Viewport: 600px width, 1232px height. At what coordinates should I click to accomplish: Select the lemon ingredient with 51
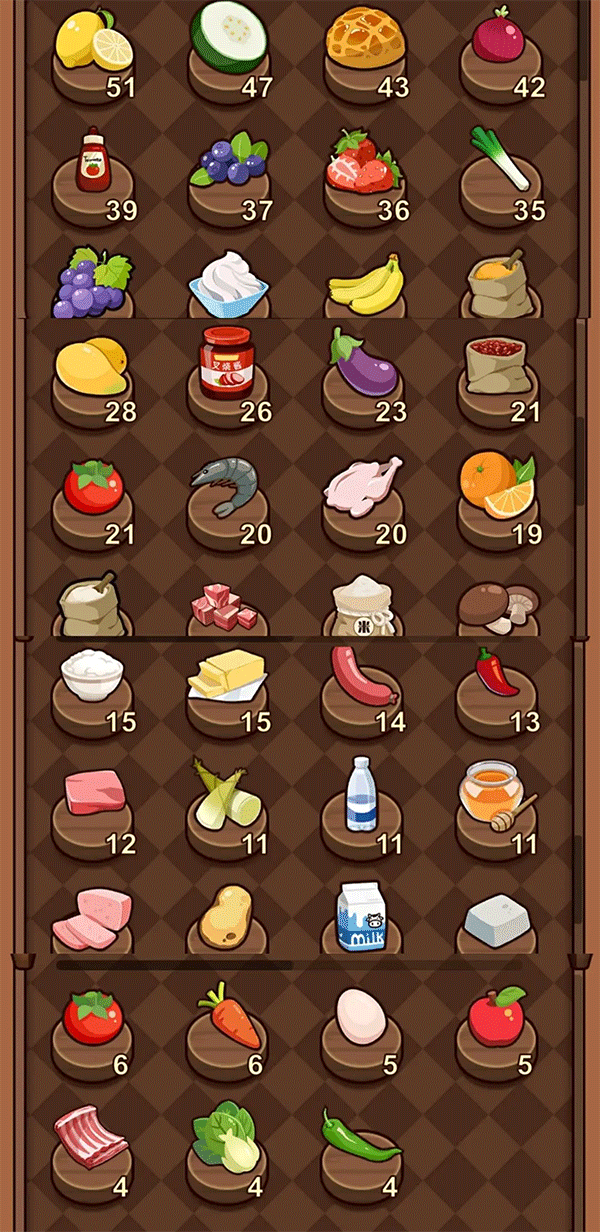click(x=92, y=45)
